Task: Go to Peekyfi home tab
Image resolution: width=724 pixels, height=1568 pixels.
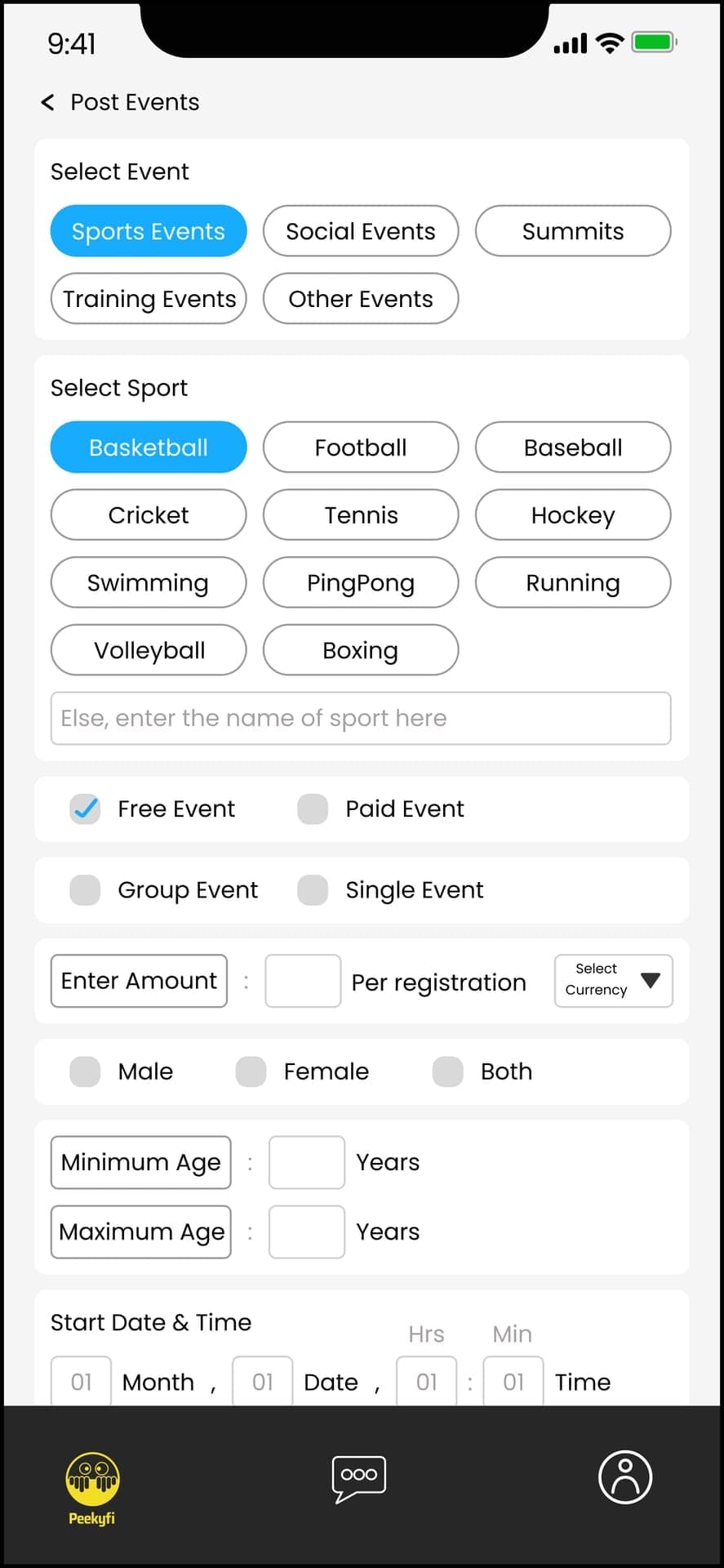Action: tap(92, 1489)
